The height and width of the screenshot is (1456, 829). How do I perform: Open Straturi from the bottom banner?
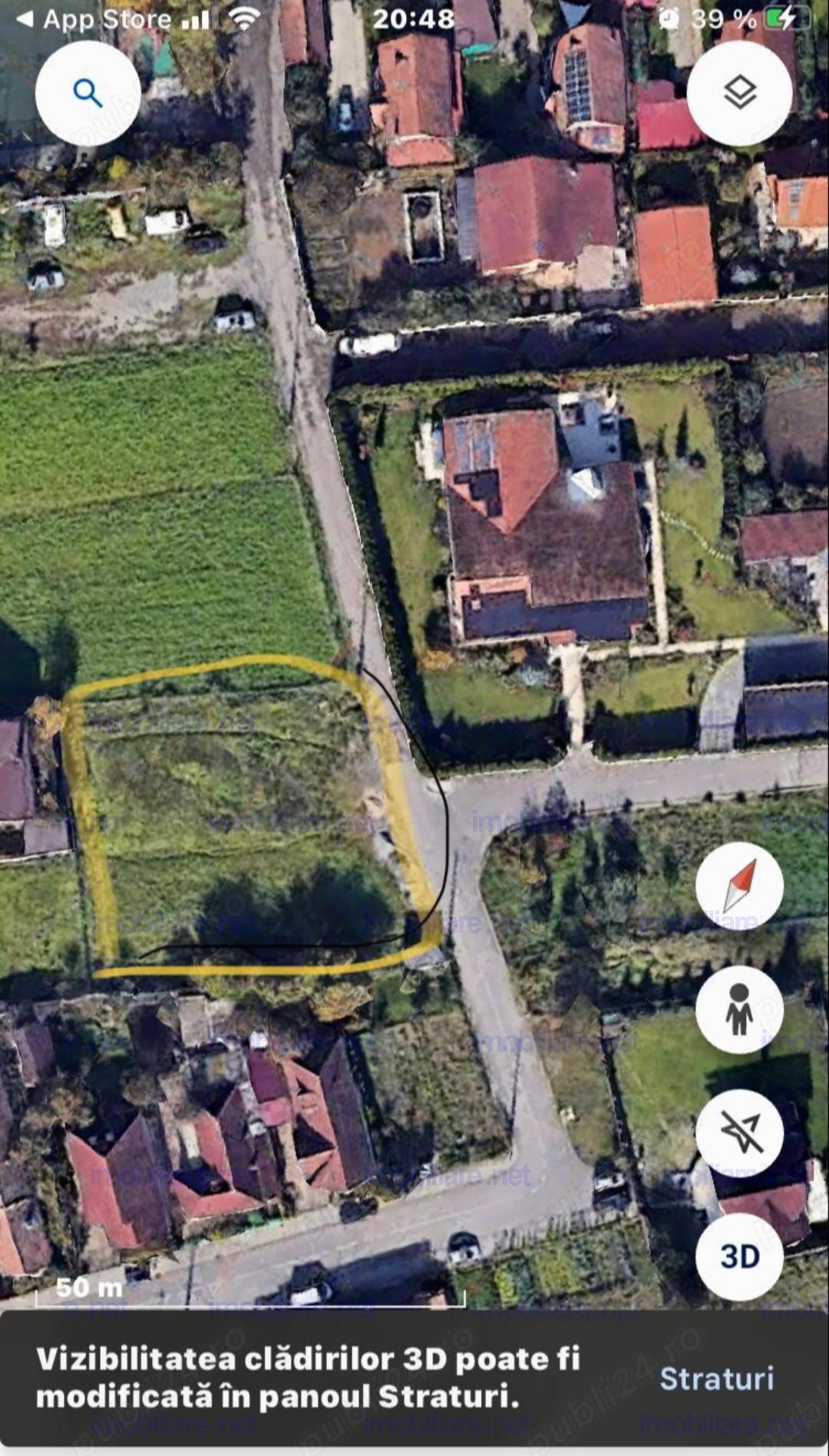[716, 1378]
